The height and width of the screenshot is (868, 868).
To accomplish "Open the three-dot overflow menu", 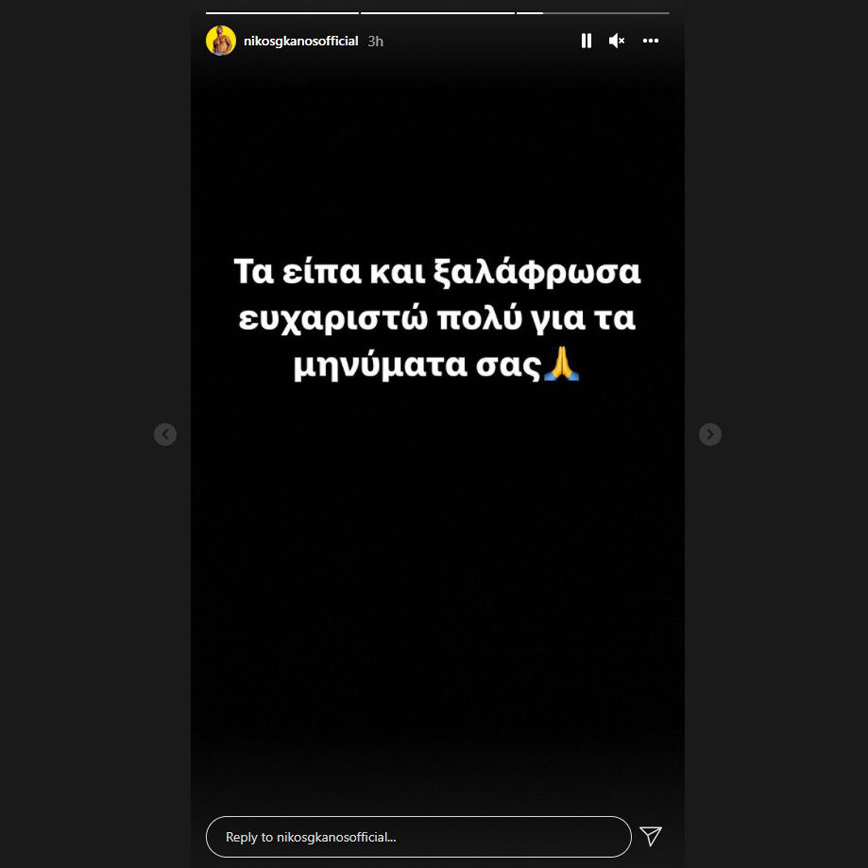I will point(651,41).
